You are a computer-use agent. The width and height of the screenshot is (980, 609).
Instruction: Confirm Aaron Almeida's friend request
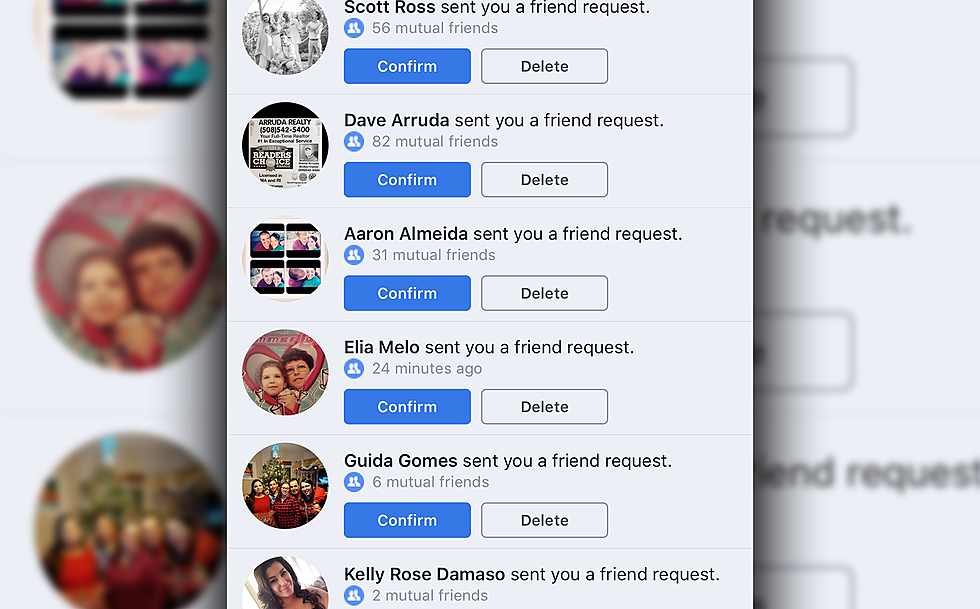407,293
